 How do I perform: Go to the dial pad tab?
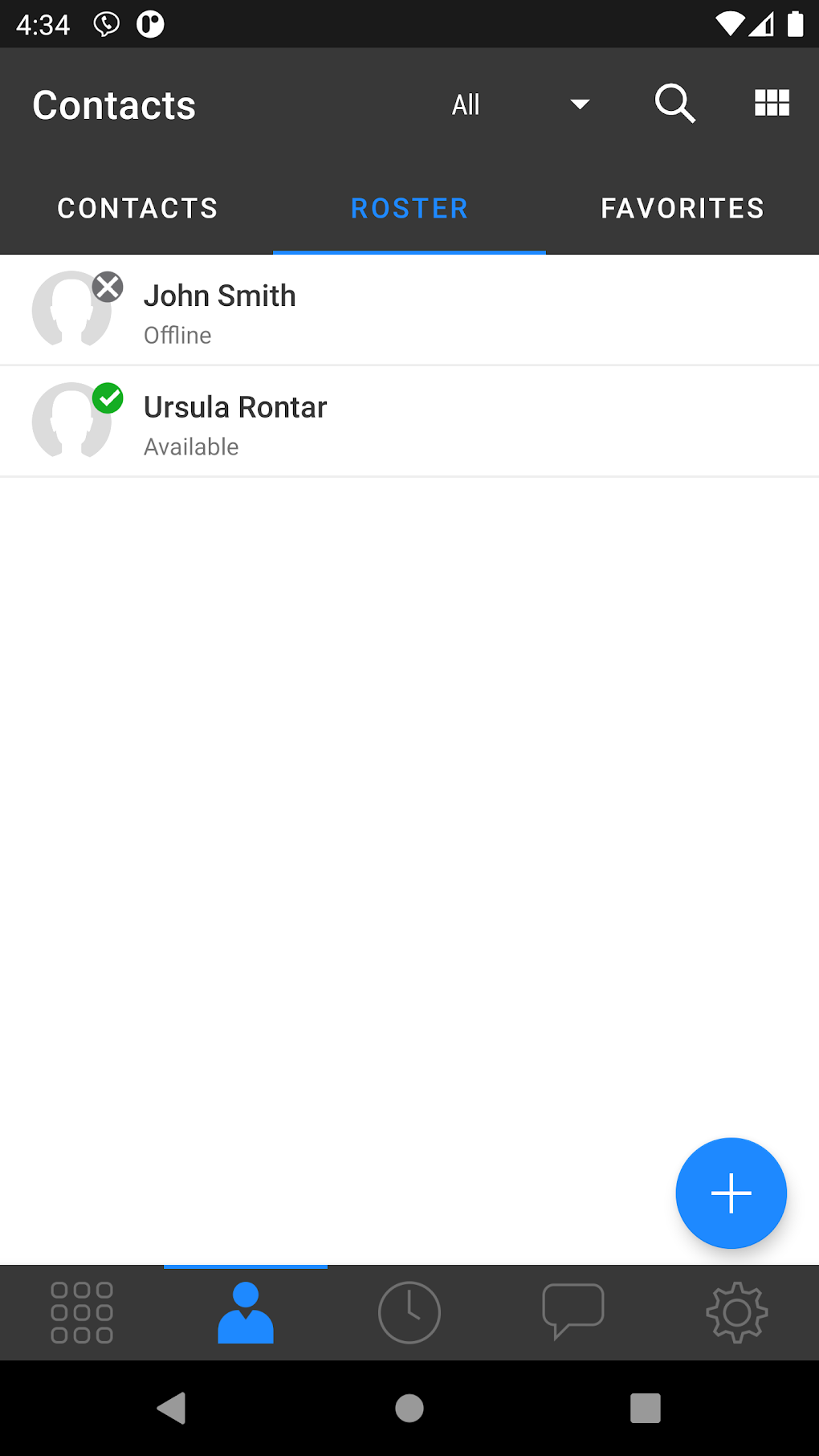point(82,1312)
